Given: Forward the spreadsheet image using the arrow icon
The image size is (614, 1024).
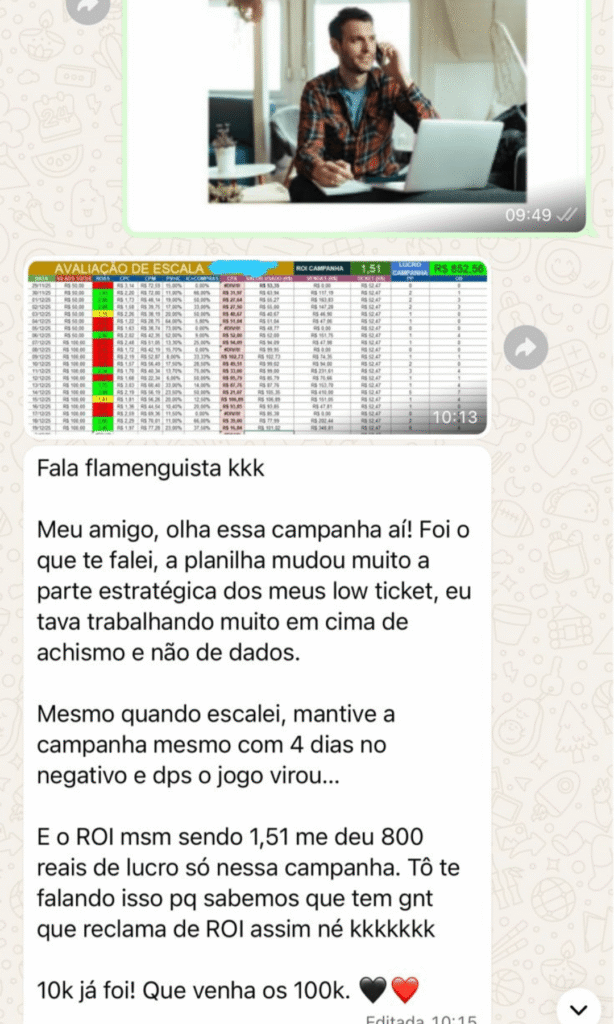Looking at the screenshot, I should [x=526, y=347].
